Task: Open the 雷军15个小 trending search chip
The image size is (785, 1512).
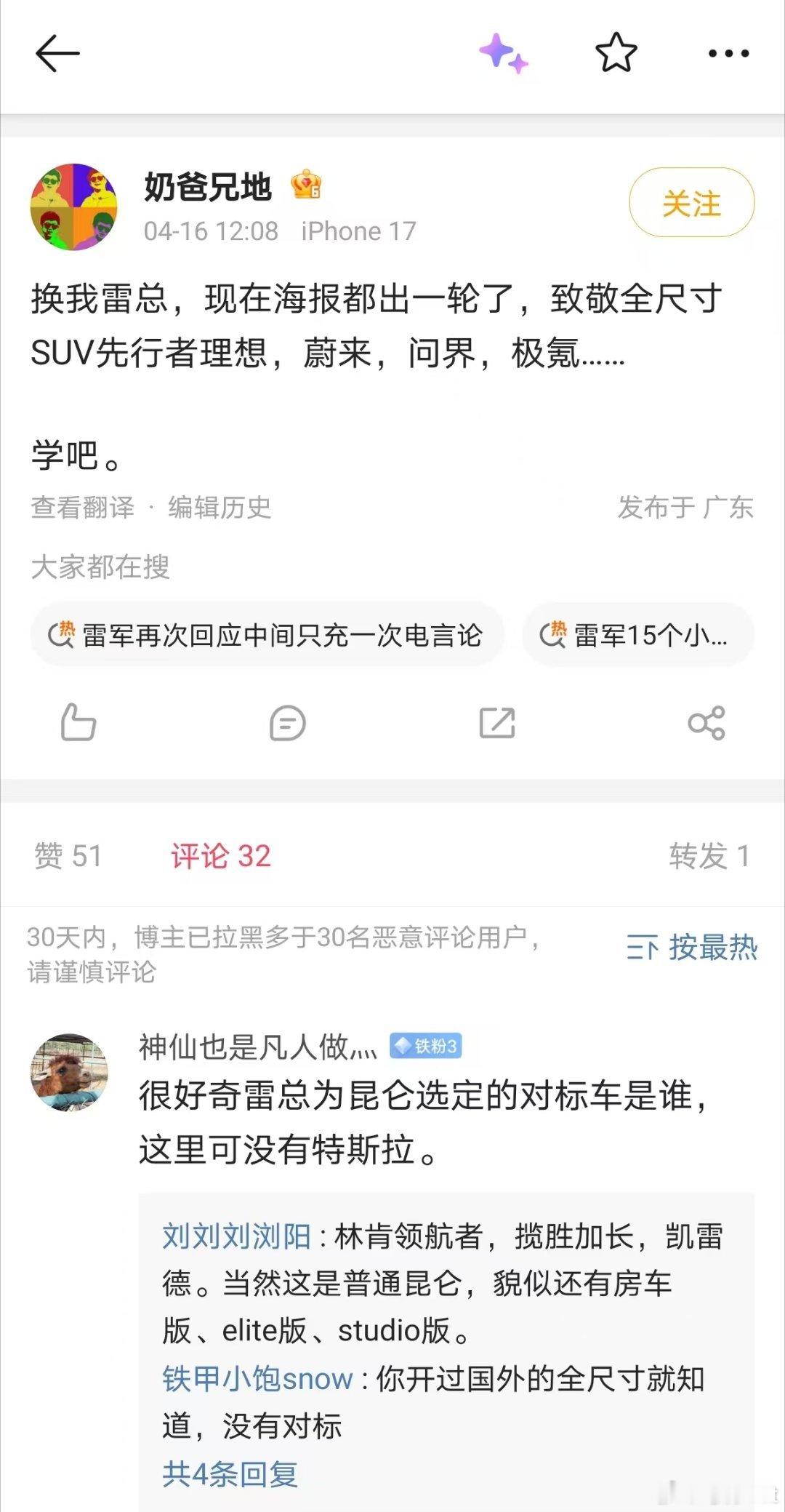Action: click(x=640, y=634)
